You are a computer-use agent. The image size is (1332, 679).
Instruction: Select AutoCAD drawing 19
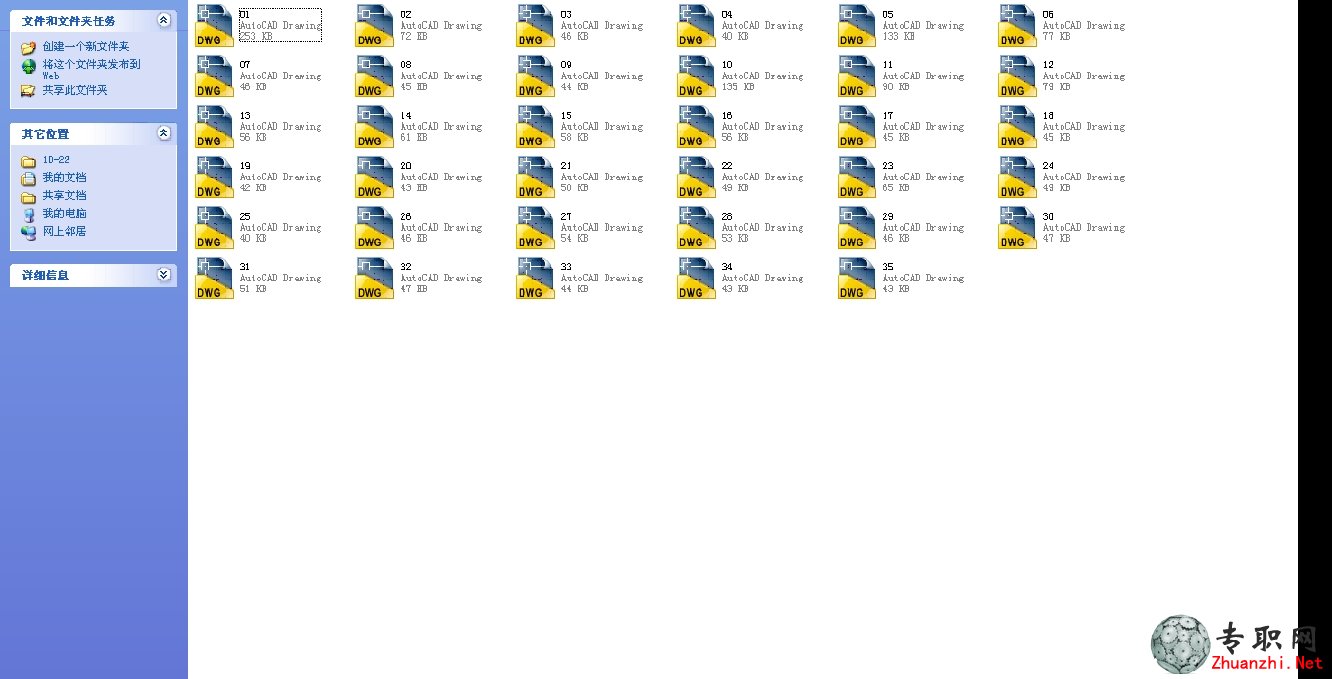tap(214, 177)
